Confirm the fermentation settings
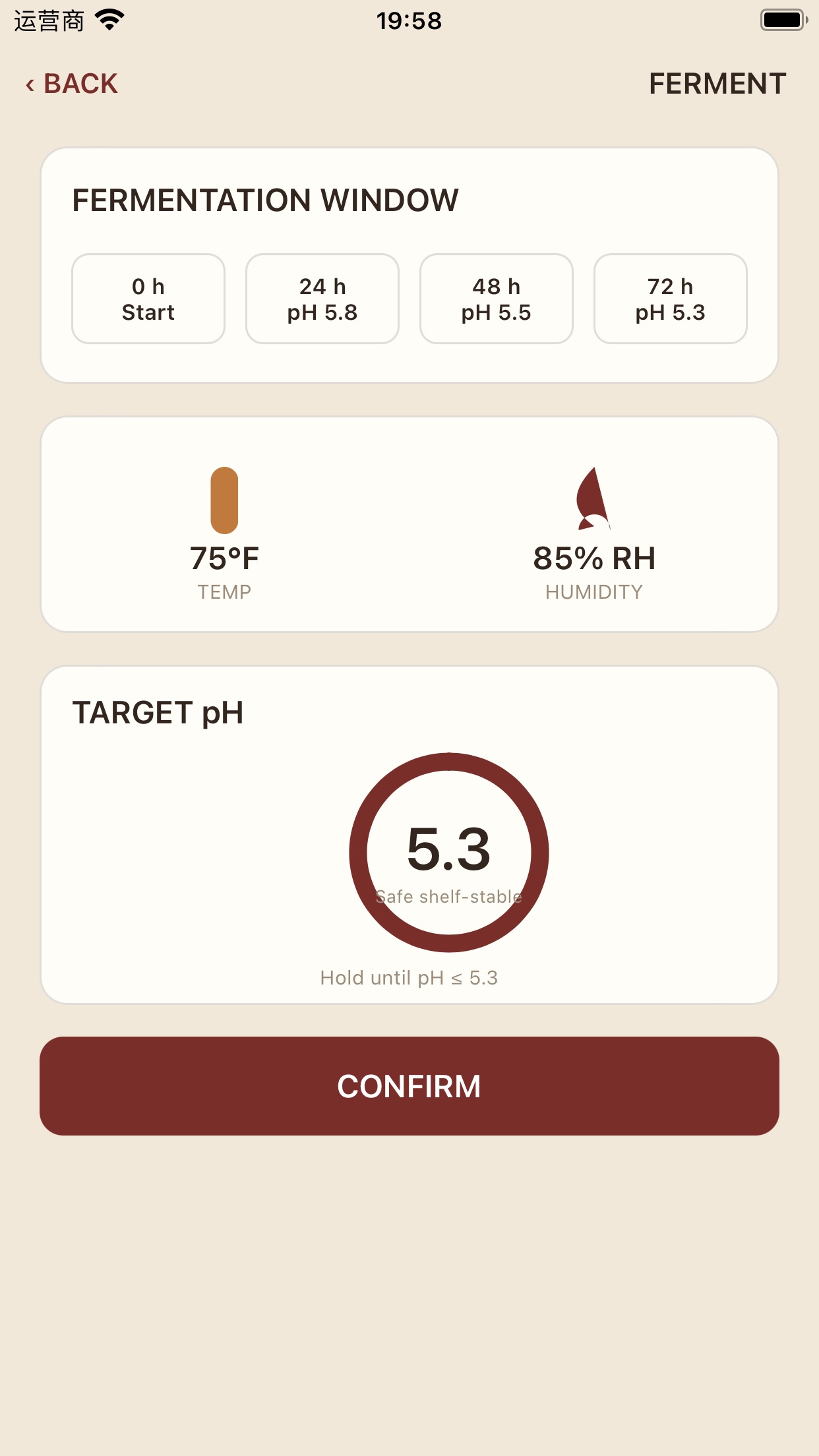The image size is (819, 1456). point(409,1086)
